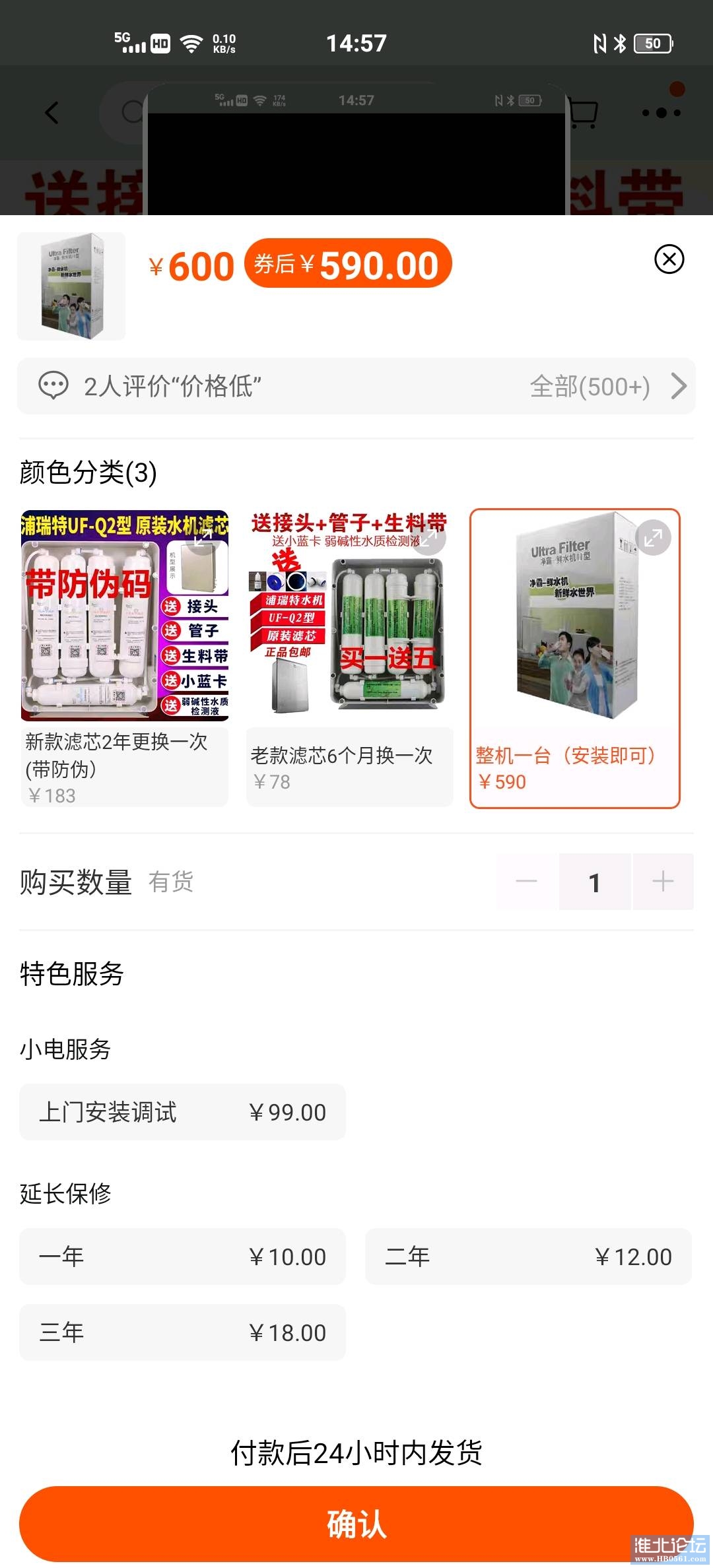713x1568 pixels.
Task: Choose three-year 三年 extended warranty
Action: (x=182, y=1332)
